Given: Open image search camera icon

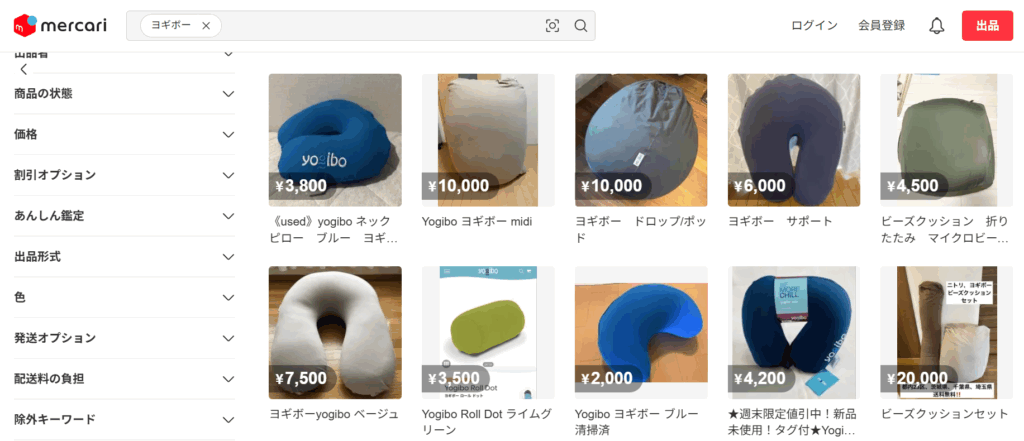Looking at the screenshot, I should coord(552,26).
